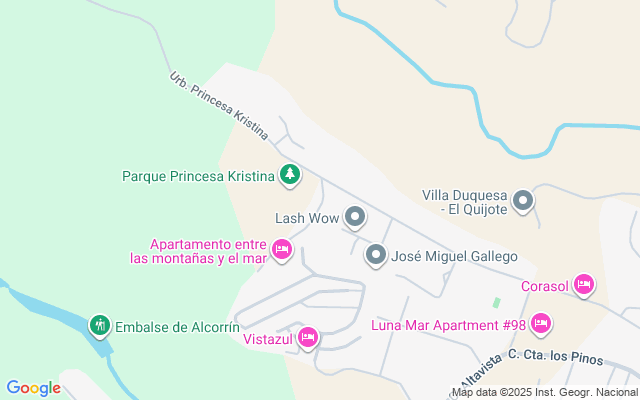Screen dimensions: 640x400
Task: Select the Vistazul lodging marker
Action: pyautogui.click(x=308, y=338)
